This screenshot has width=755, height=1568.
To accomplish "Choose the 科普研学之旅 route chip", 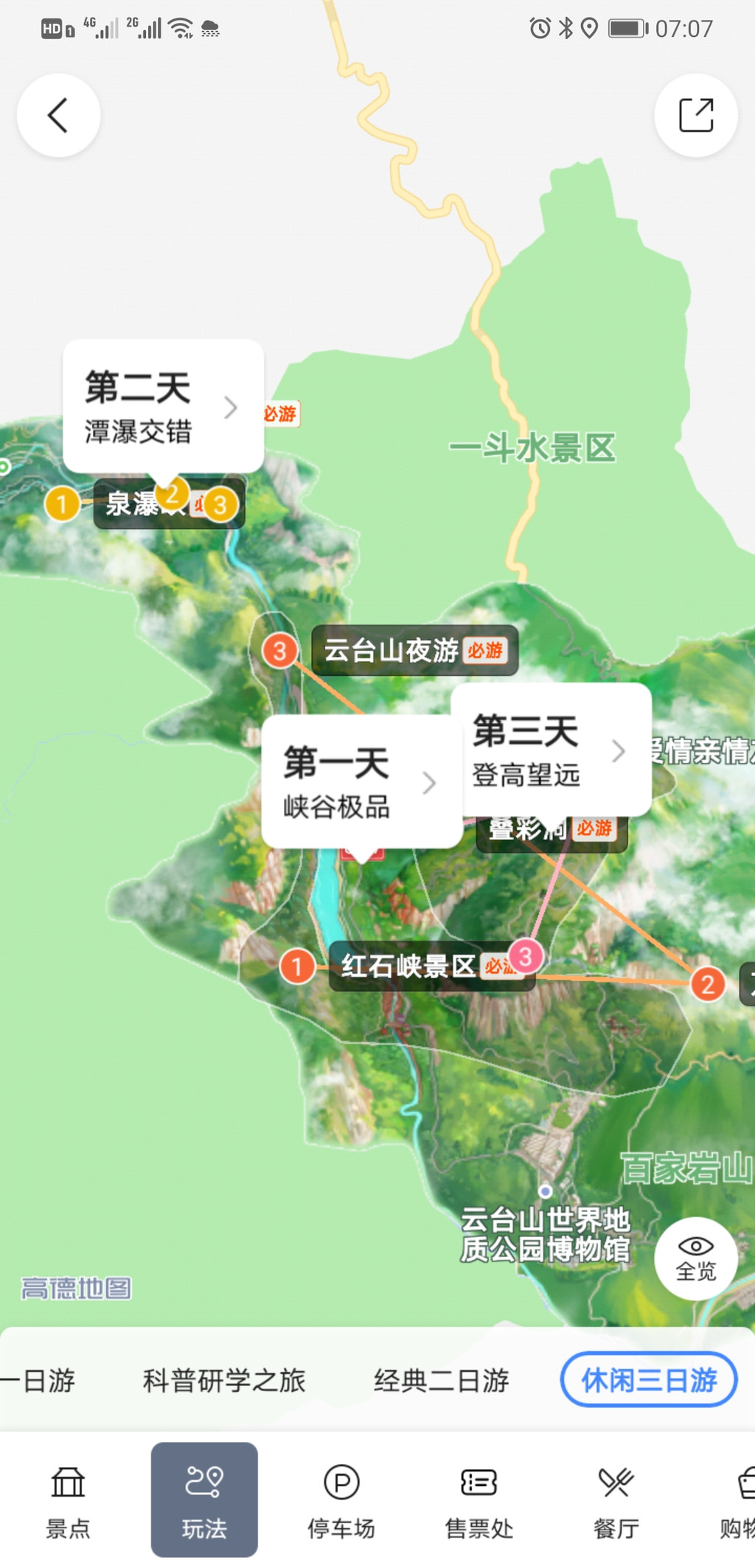I will pos(224,1380).
